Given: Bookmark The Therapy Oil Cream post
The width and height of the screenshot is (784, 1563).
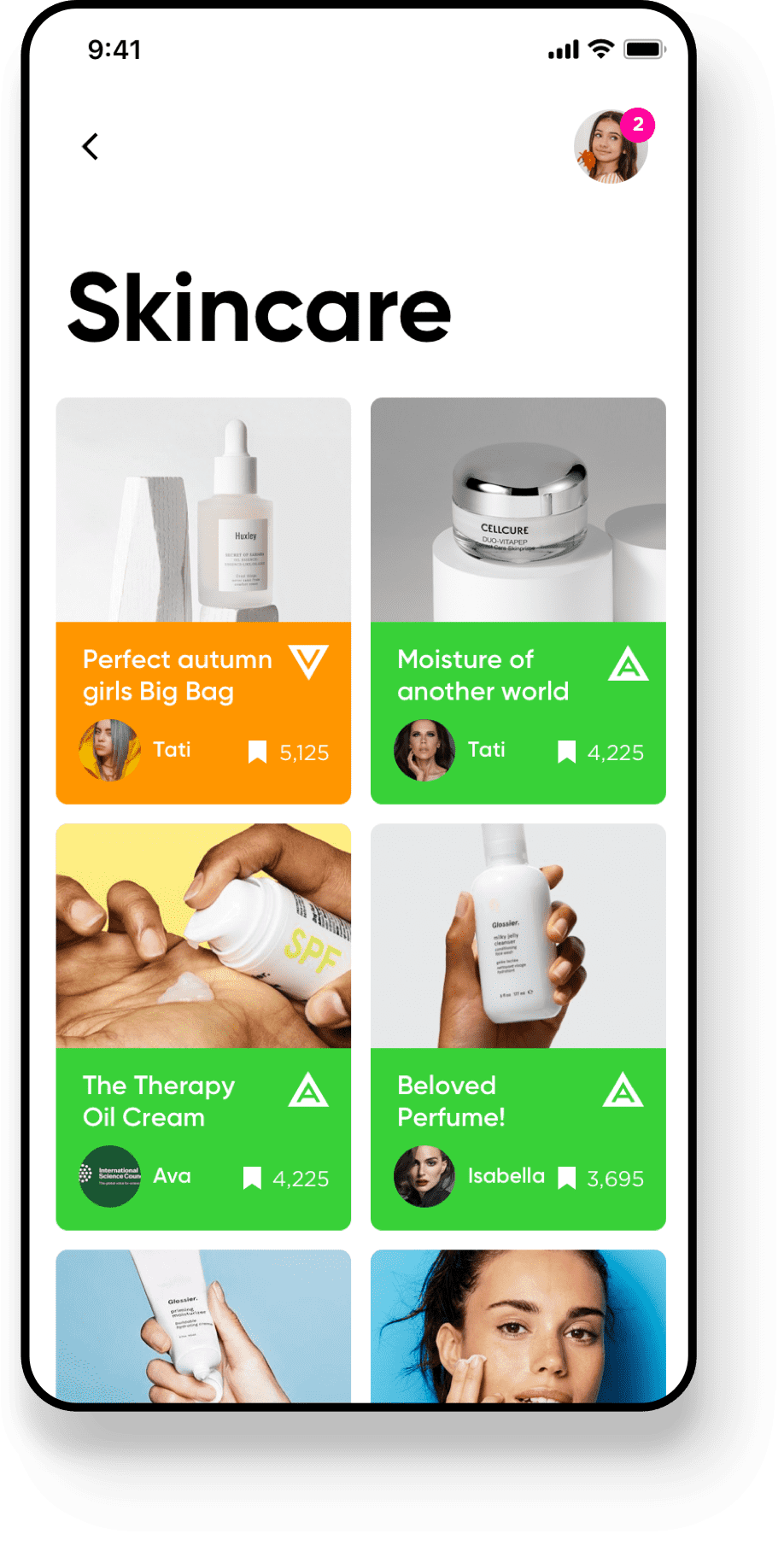Looking at the screenshot, I should (252, 1178).
